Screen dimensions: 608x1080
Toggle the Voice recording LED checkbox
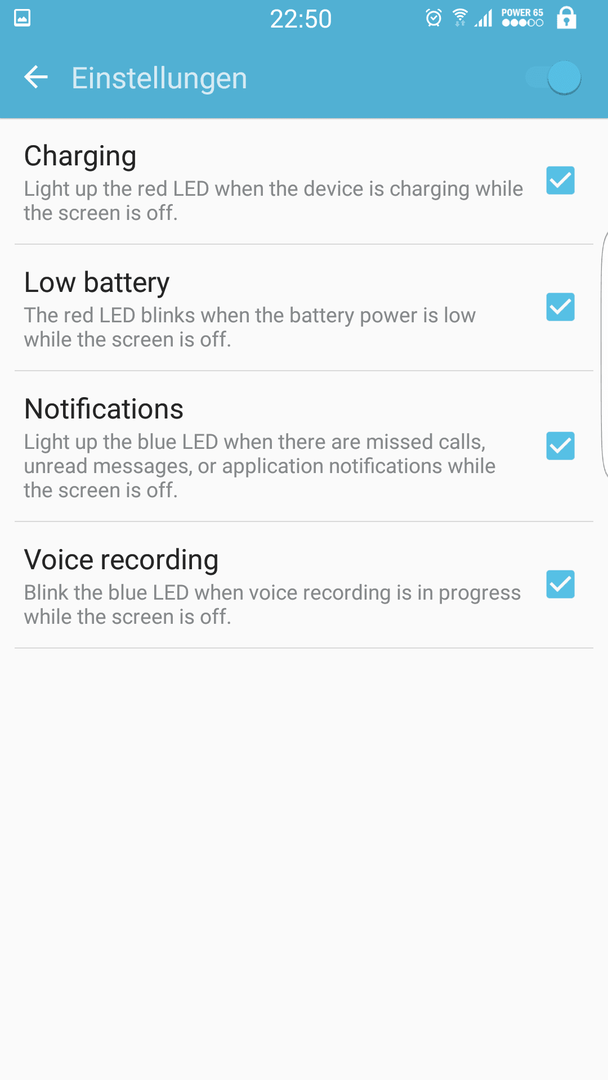pos(560,584)
